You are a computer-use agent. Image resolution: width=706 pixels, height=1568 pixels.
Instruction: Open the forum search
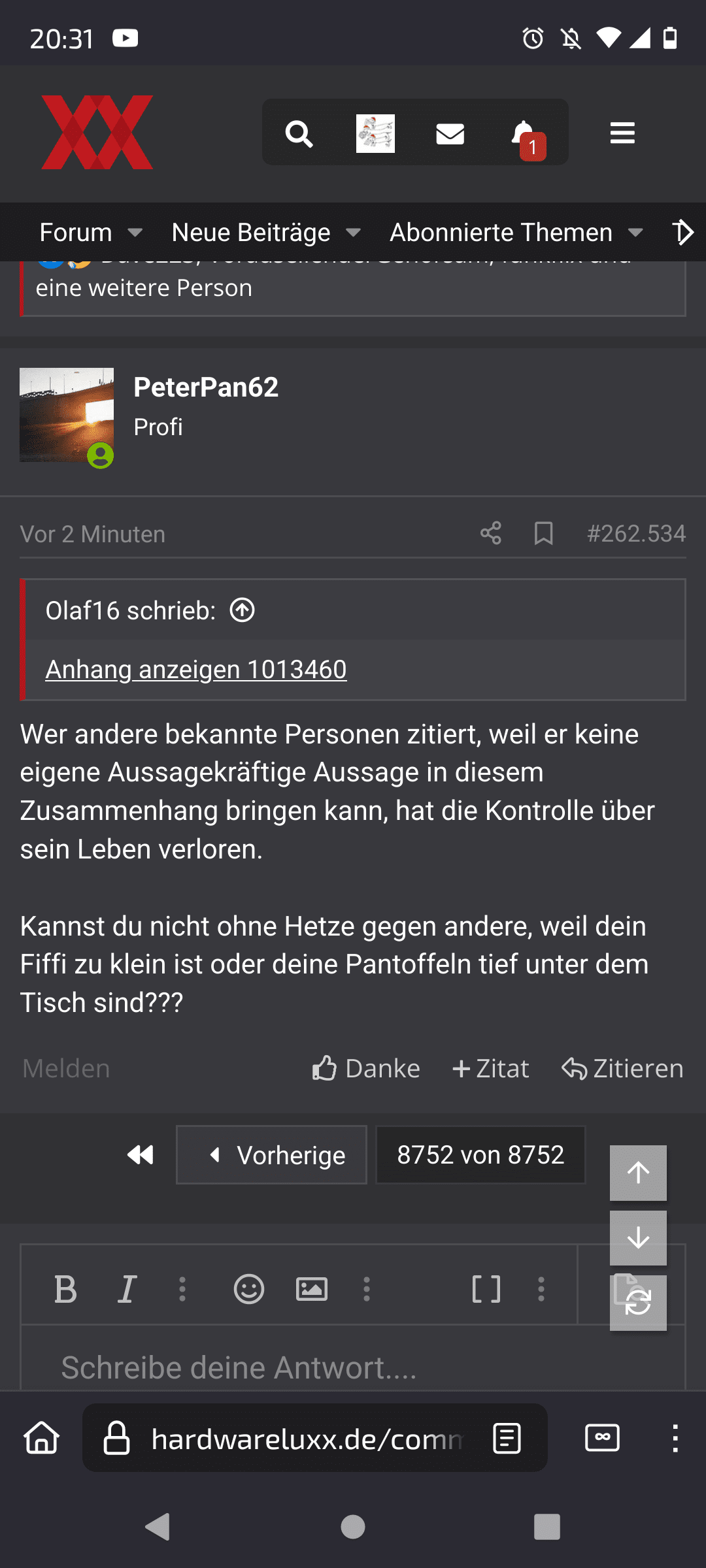pyautogui.click(x=299, y=134)
